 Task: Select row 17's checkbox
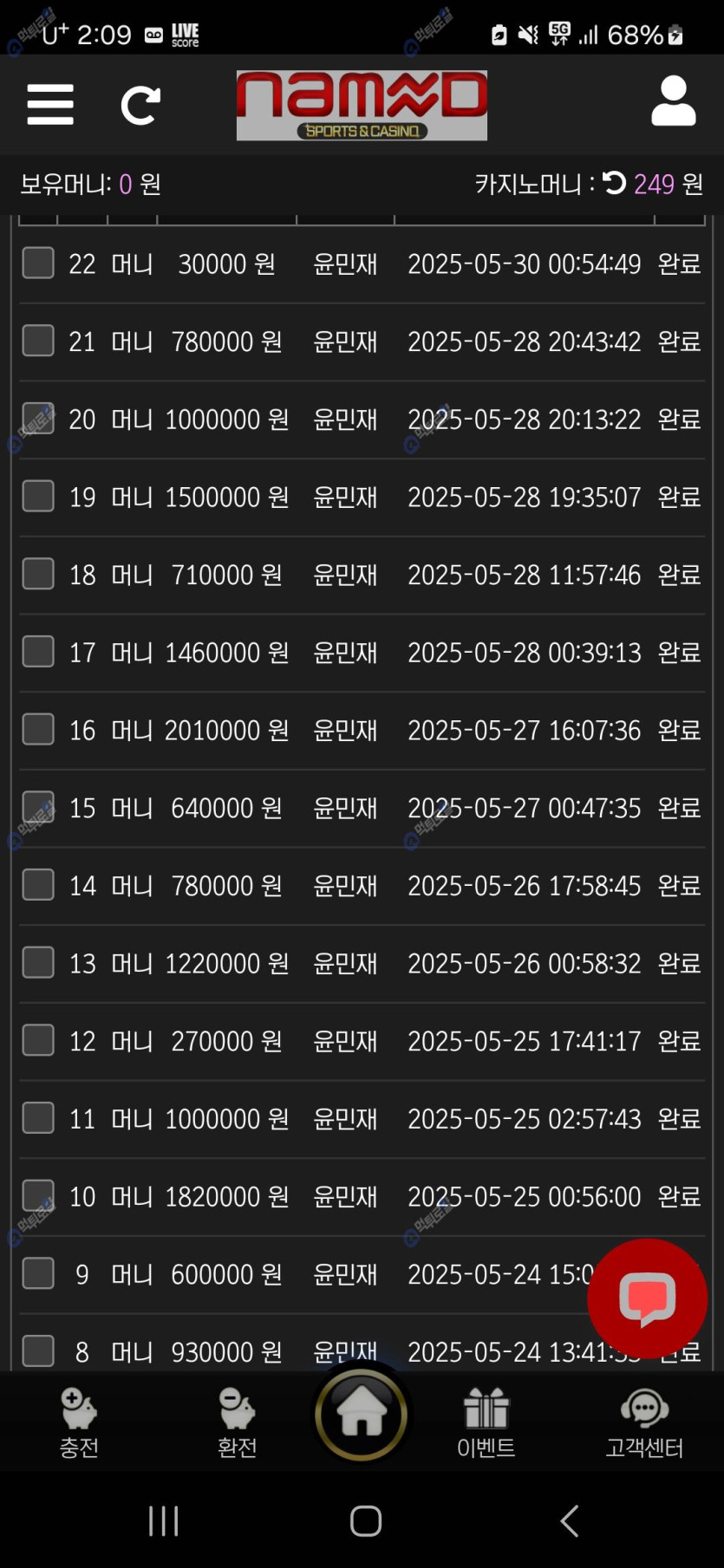[x=38, y=652]
